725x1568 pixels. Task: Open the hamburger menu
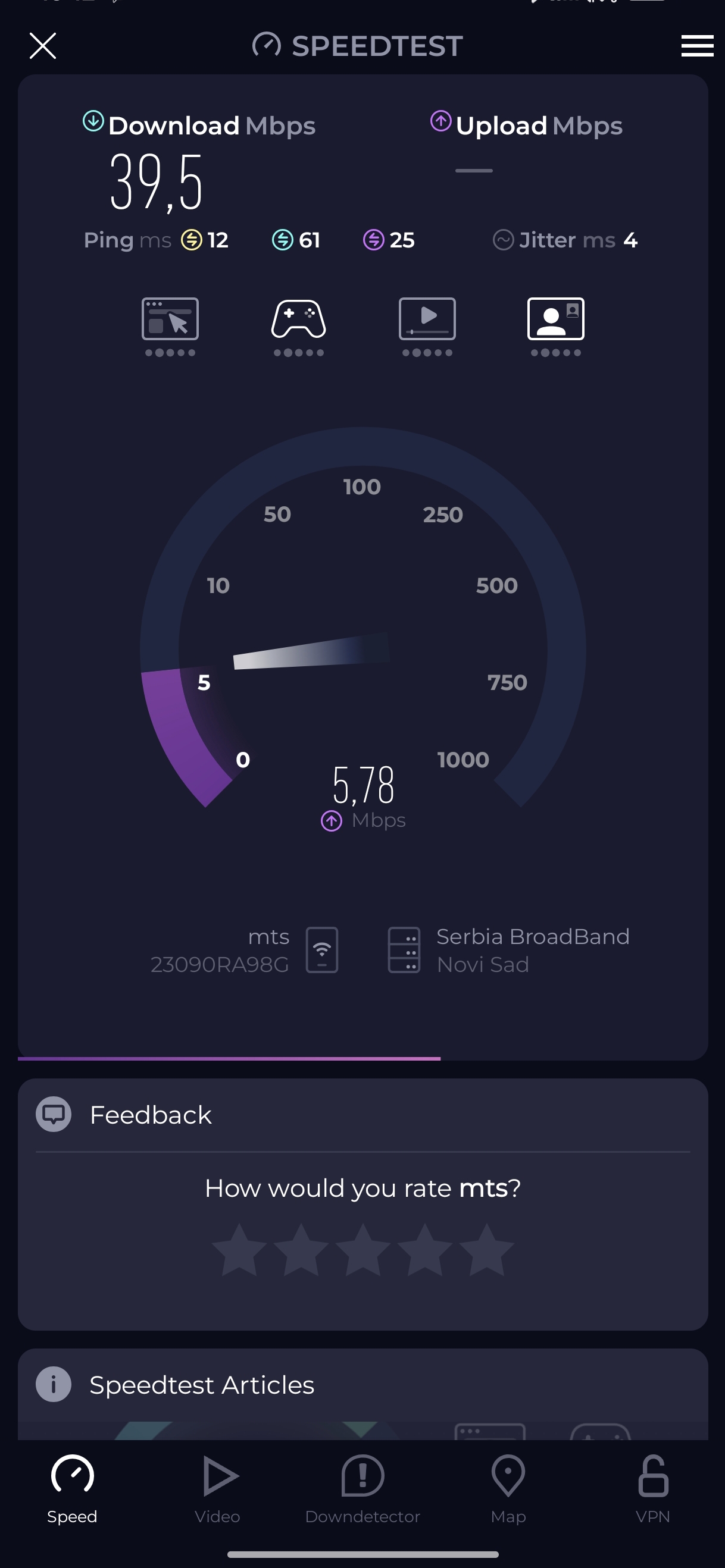pyautogui.click(x=697, y=46)
